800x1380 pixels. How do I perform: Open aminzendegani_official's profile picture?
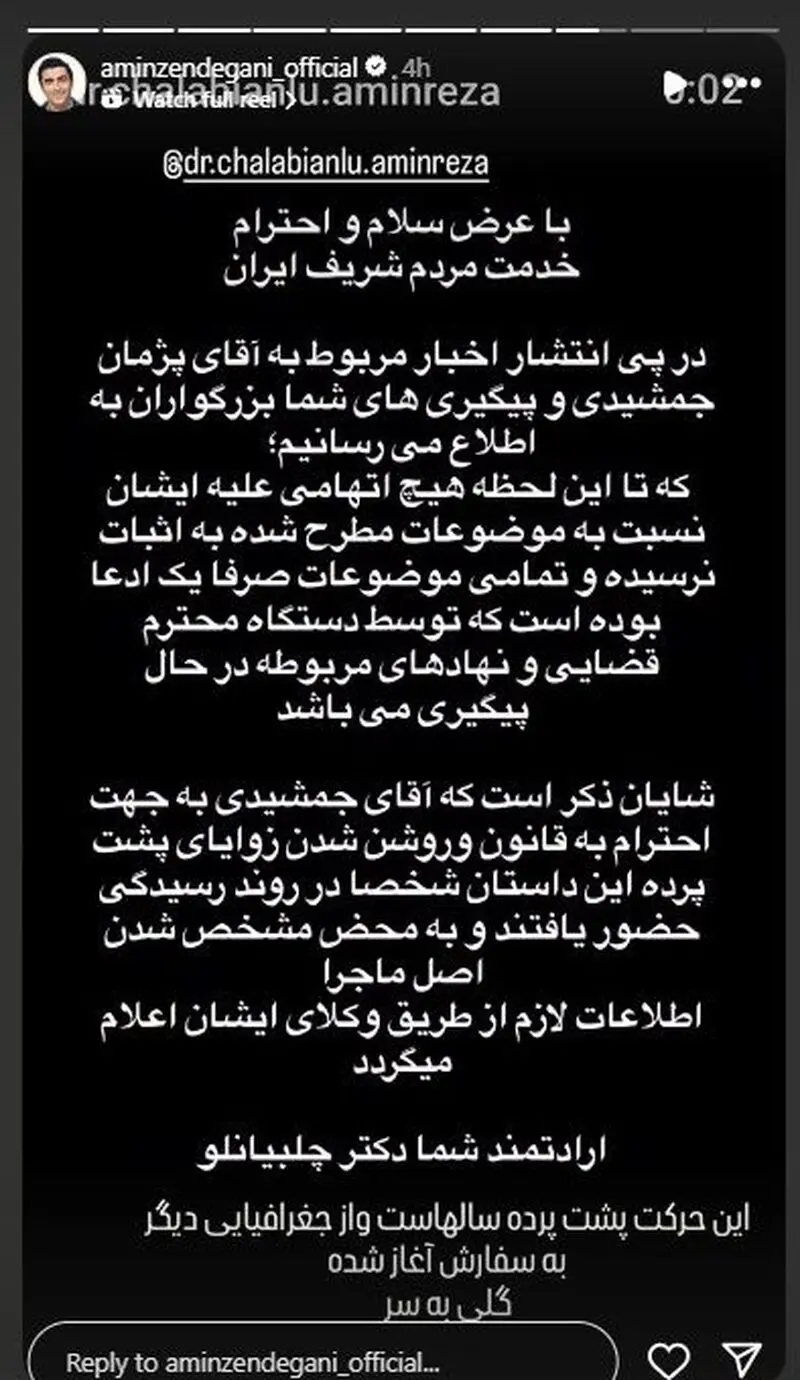click(x=56, y=82)
